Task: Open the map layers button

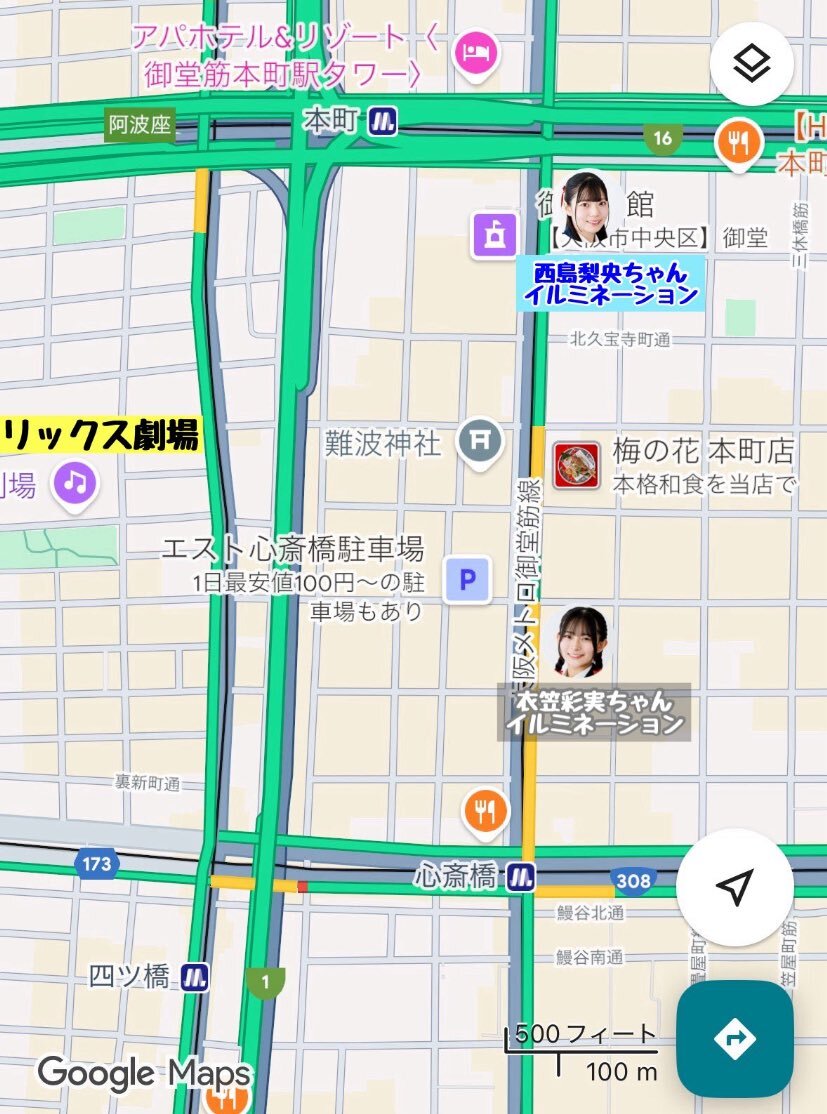Action: (751, 64)
